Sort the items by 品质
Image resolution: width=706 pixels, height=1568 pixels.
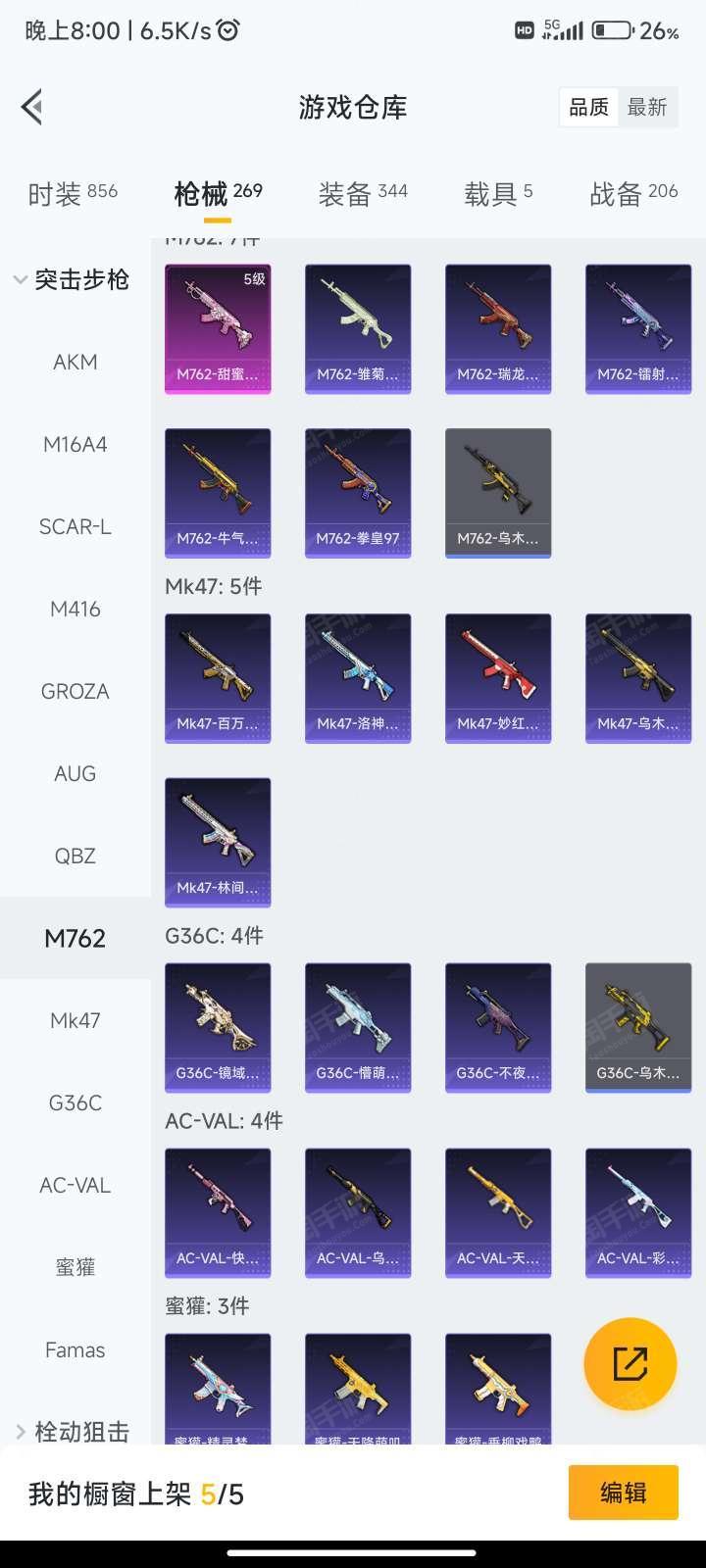coord(589,108)
